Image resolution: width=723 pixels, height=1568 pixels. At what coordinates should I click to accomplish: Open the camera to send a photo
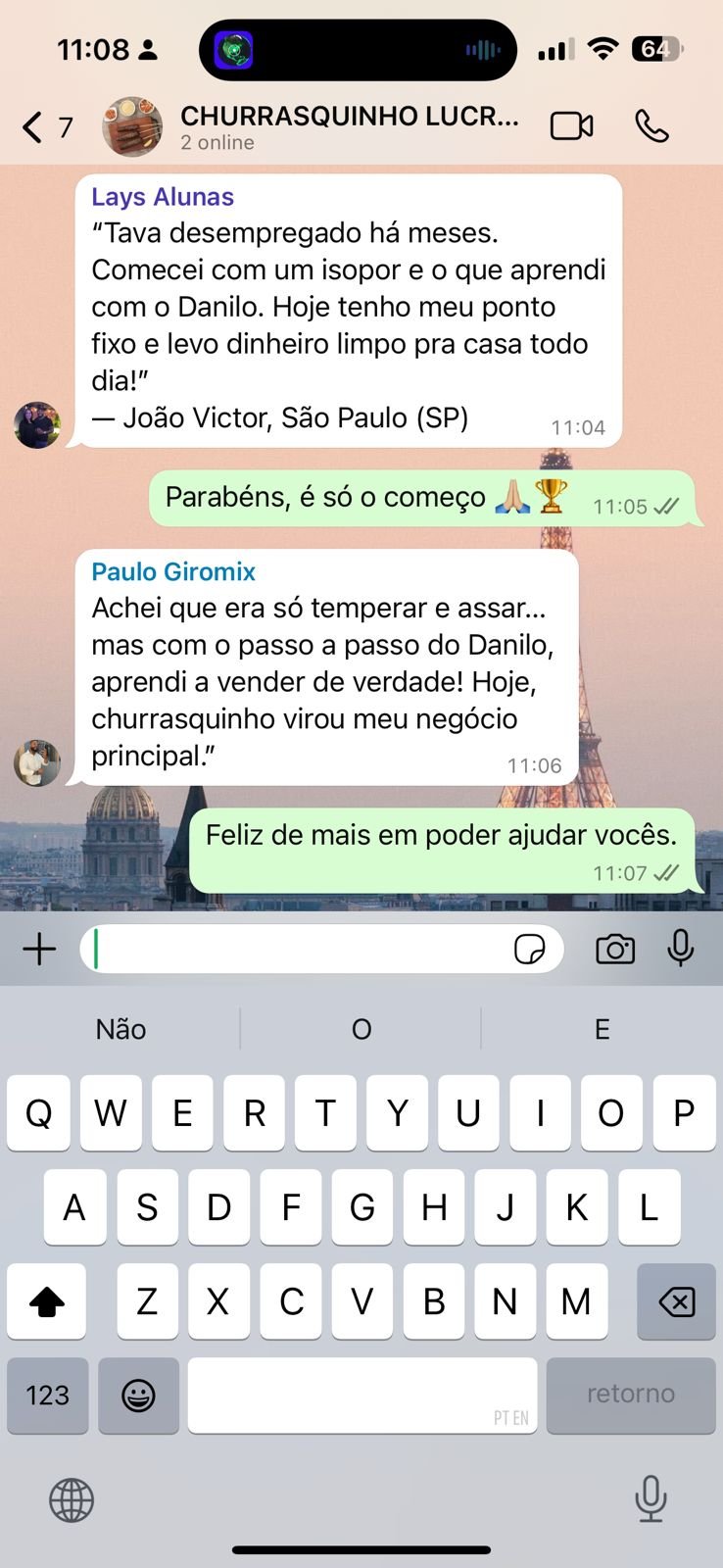614,949
